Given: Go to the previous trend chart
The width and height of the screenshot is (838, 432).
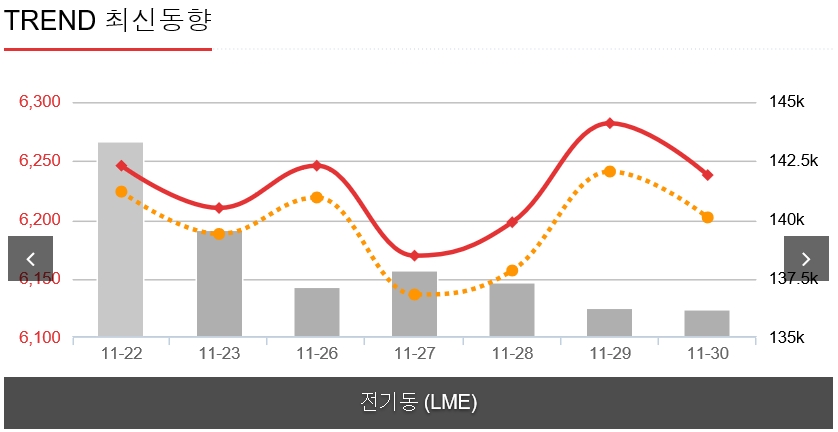Looking at the screenshot, I should tap(30, 259).
